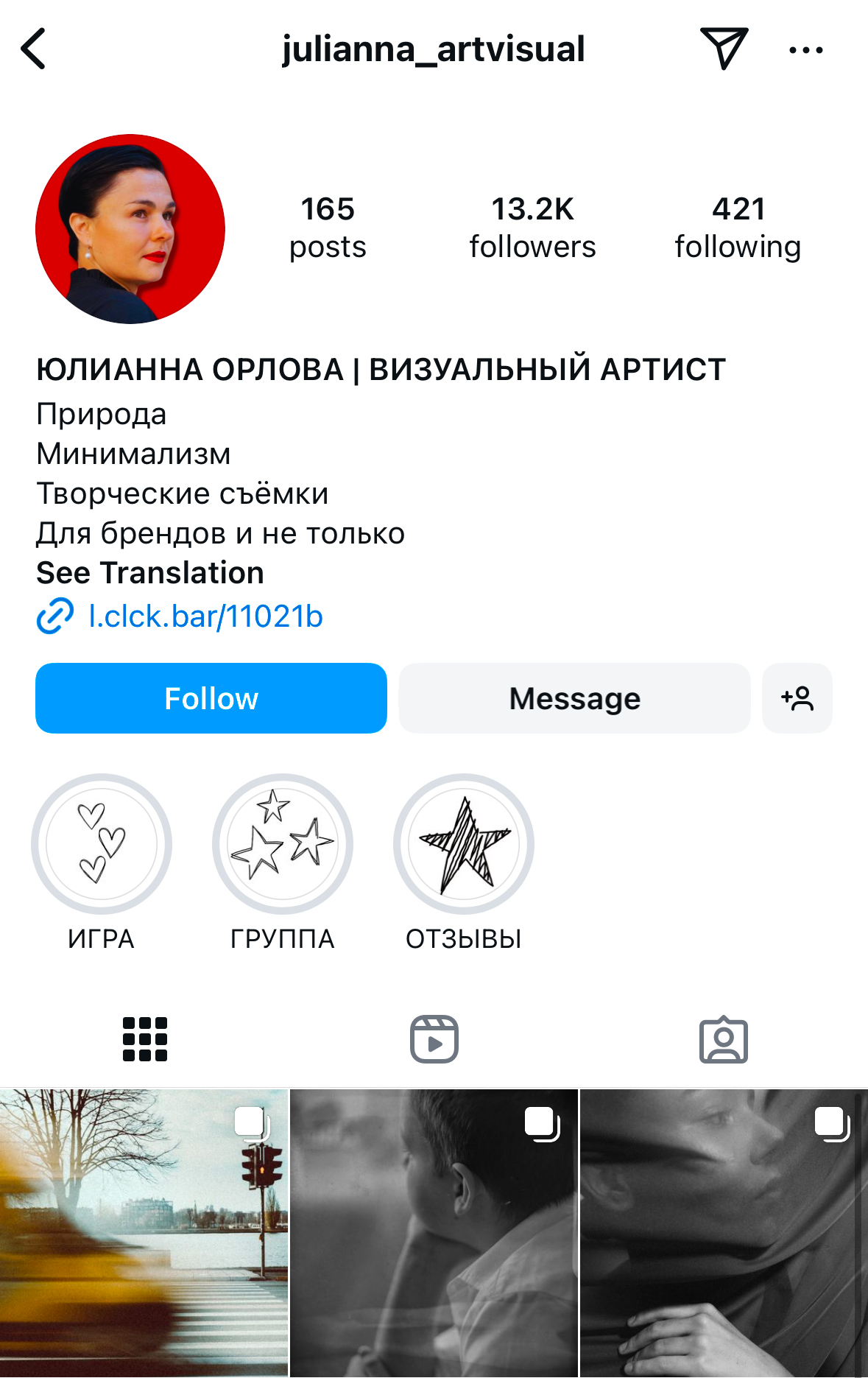Open the 13.2K followers list
This screenshot has width=868, height=1378.
532,228
